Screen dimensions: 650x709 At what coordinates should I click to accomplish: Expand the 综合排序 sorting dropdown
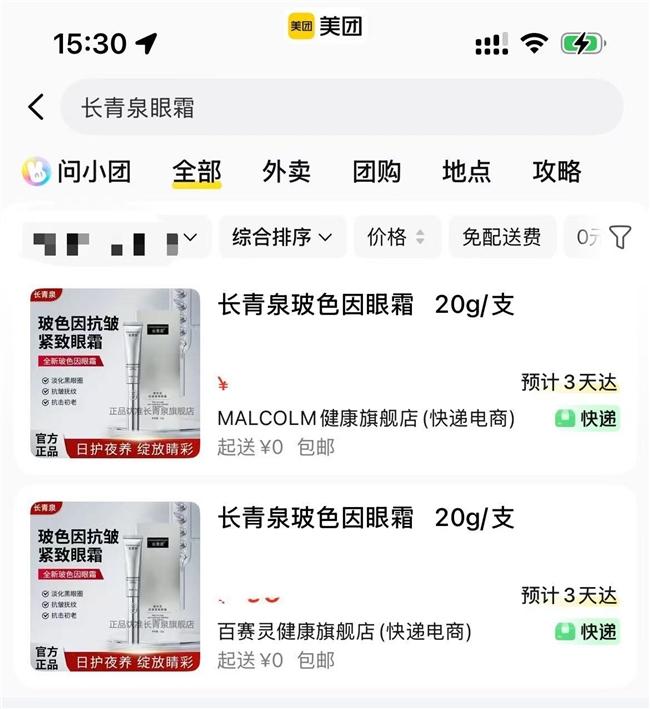tap(282, 237)
